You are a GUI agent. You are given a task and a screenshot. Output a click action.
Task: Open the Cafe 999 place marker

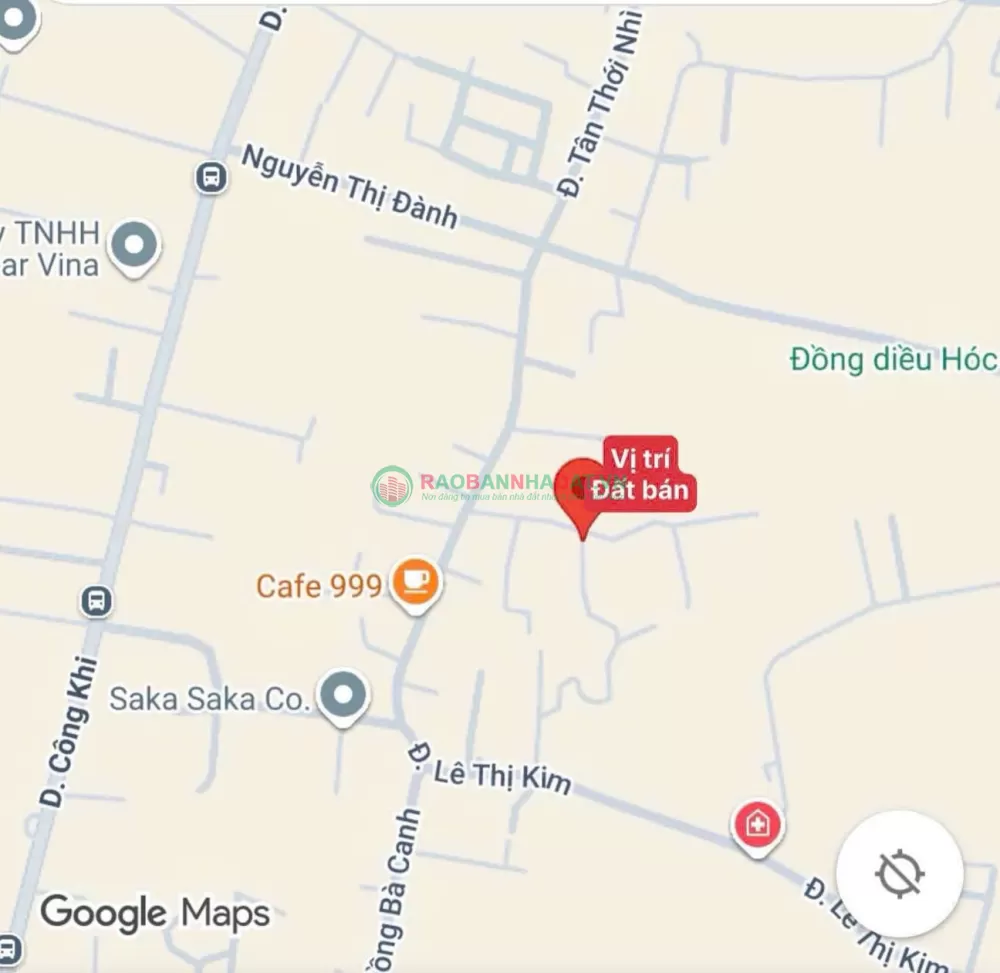415,582
